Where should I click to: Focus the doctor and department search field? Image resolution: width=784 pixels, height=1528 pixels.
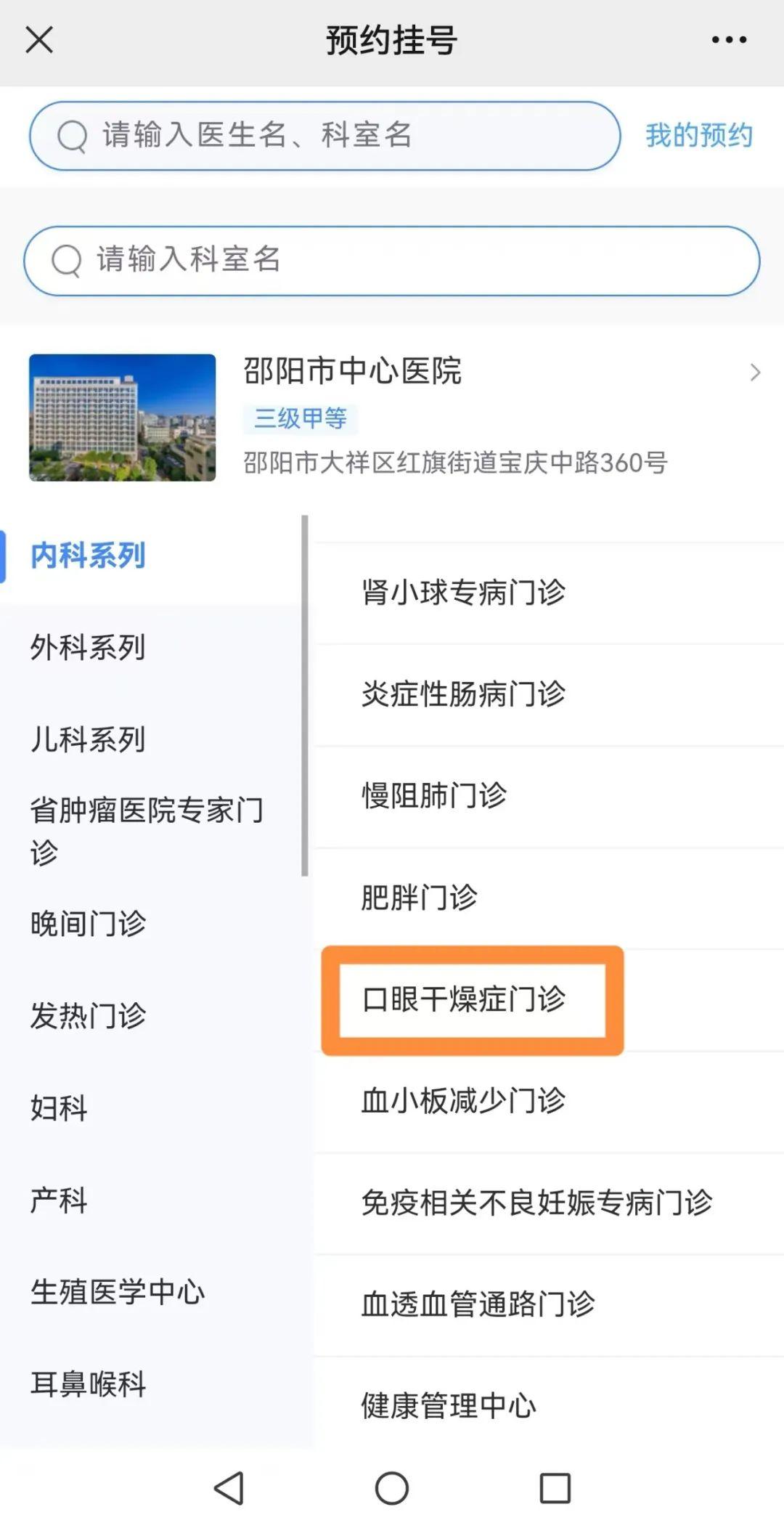coord(324,136)
